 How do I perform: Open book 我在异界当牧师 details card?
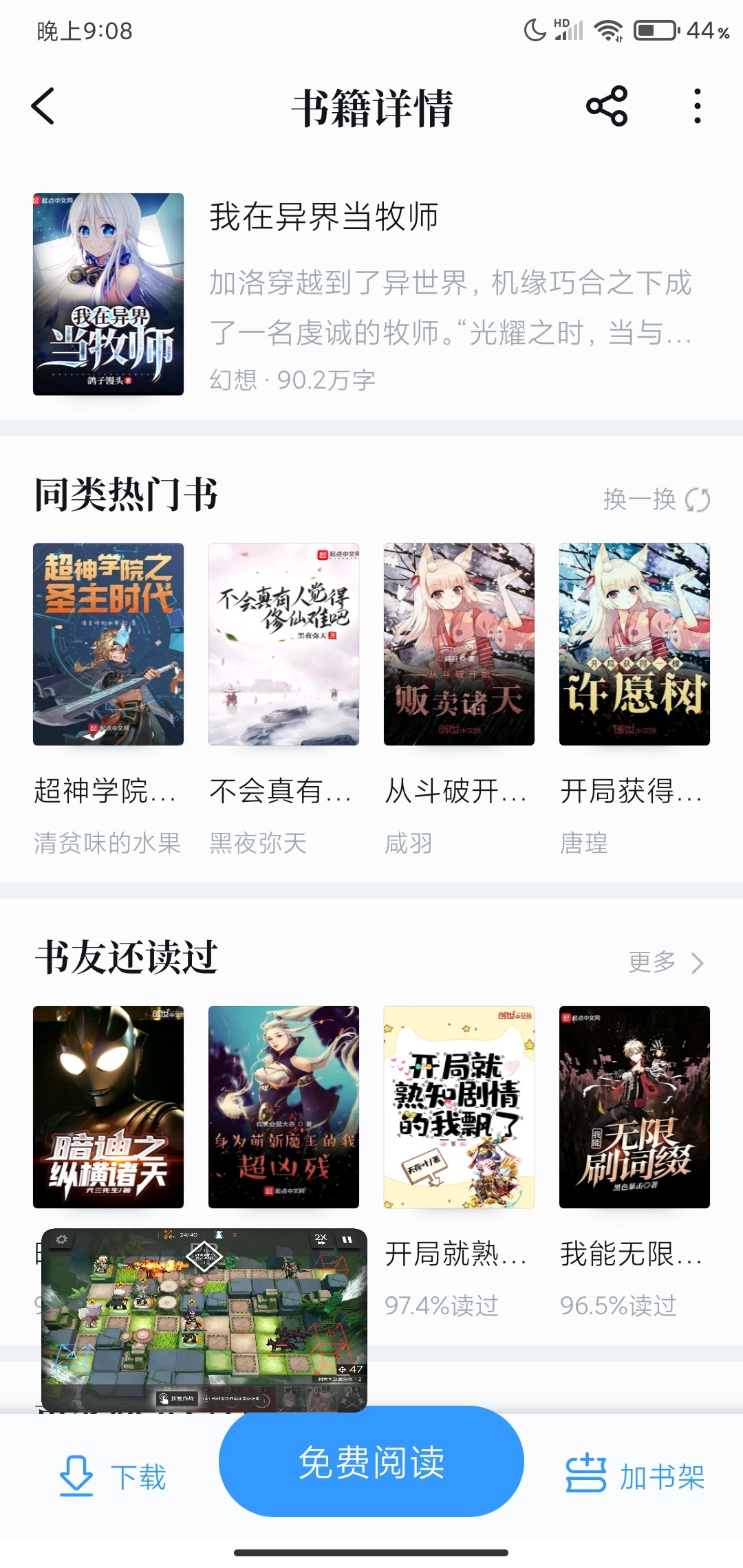(x=371, y=294)
